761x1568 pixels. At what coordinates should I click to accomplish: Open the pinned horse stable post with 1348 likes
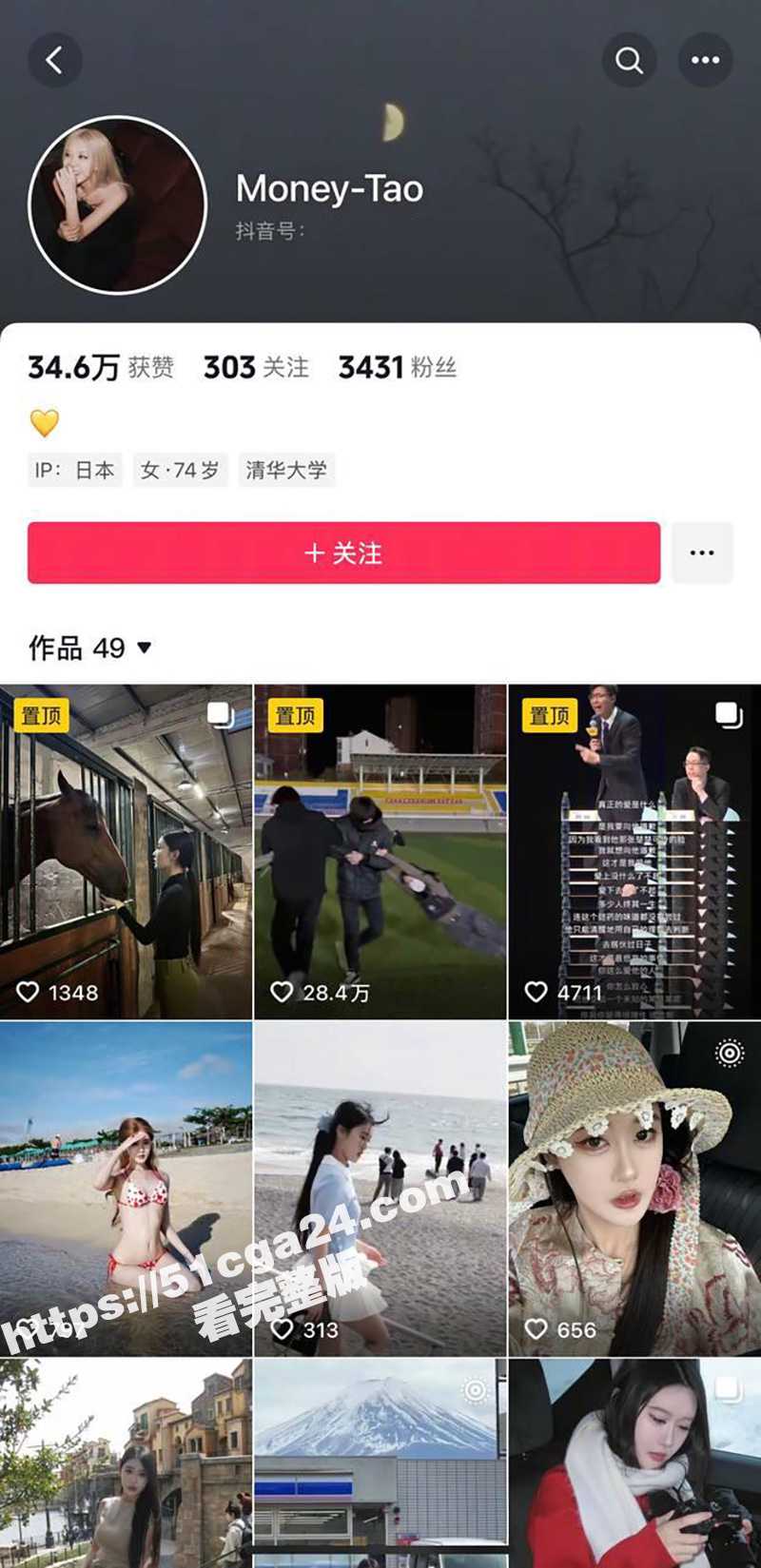click(126, 851)
